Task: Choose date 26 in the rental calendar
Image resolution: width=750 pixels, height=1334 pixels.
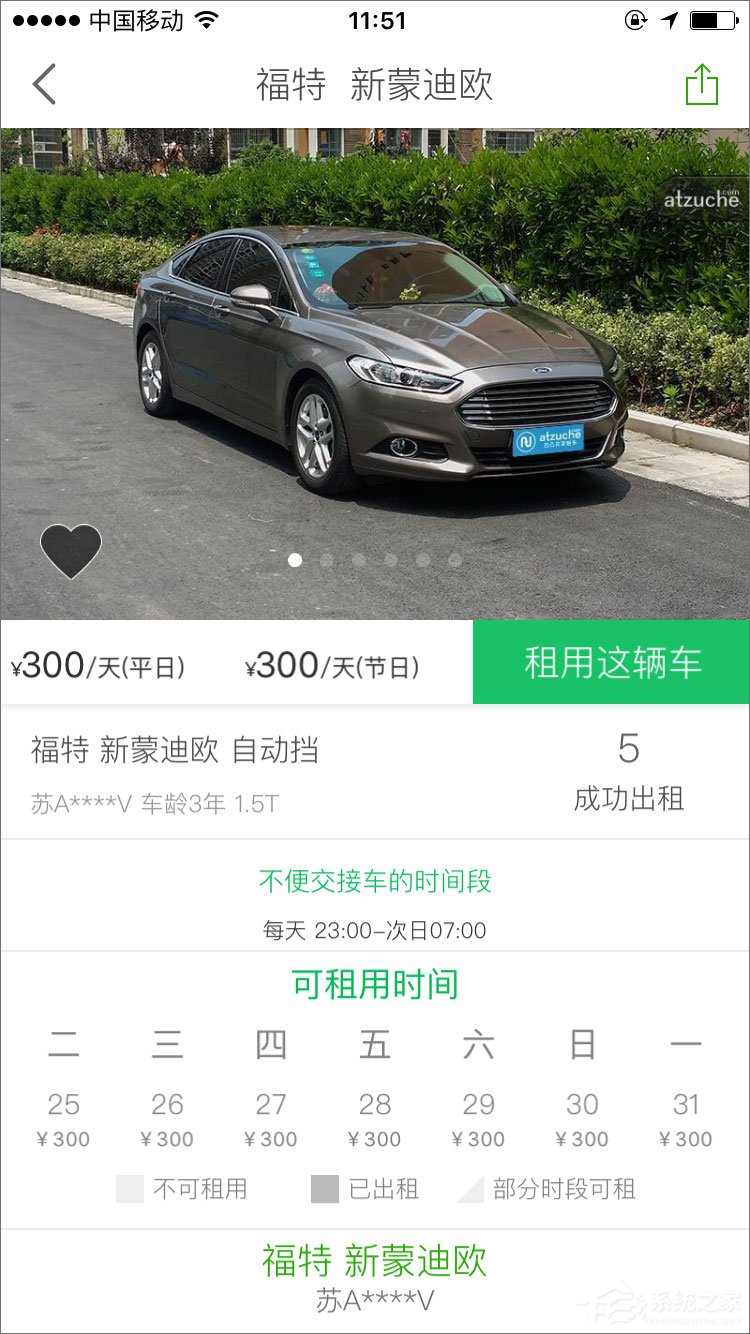Action: (x=167, y=1119)
